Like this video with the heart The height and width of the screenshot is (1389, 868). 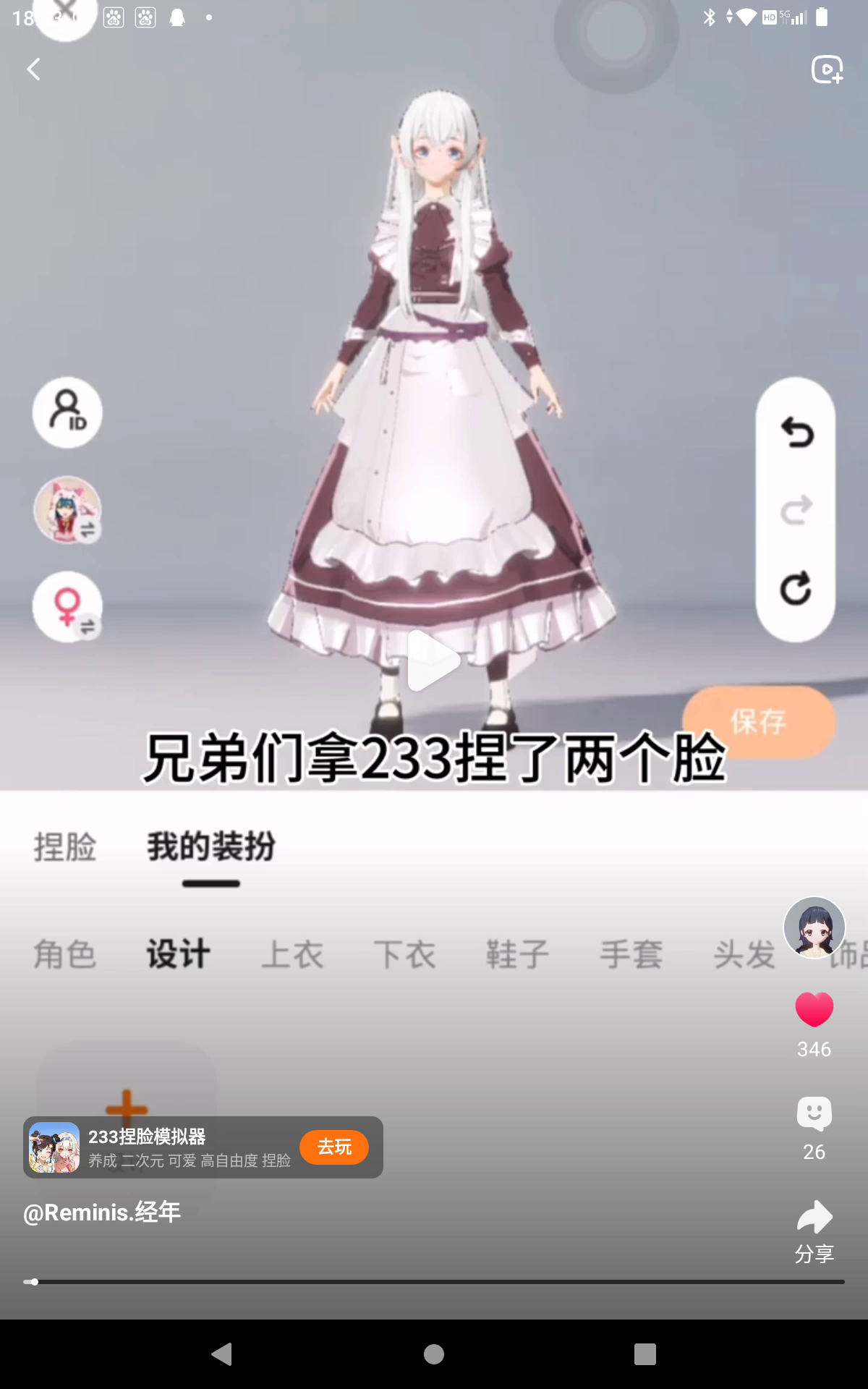pyautogui.click(x=814, y=1009)
